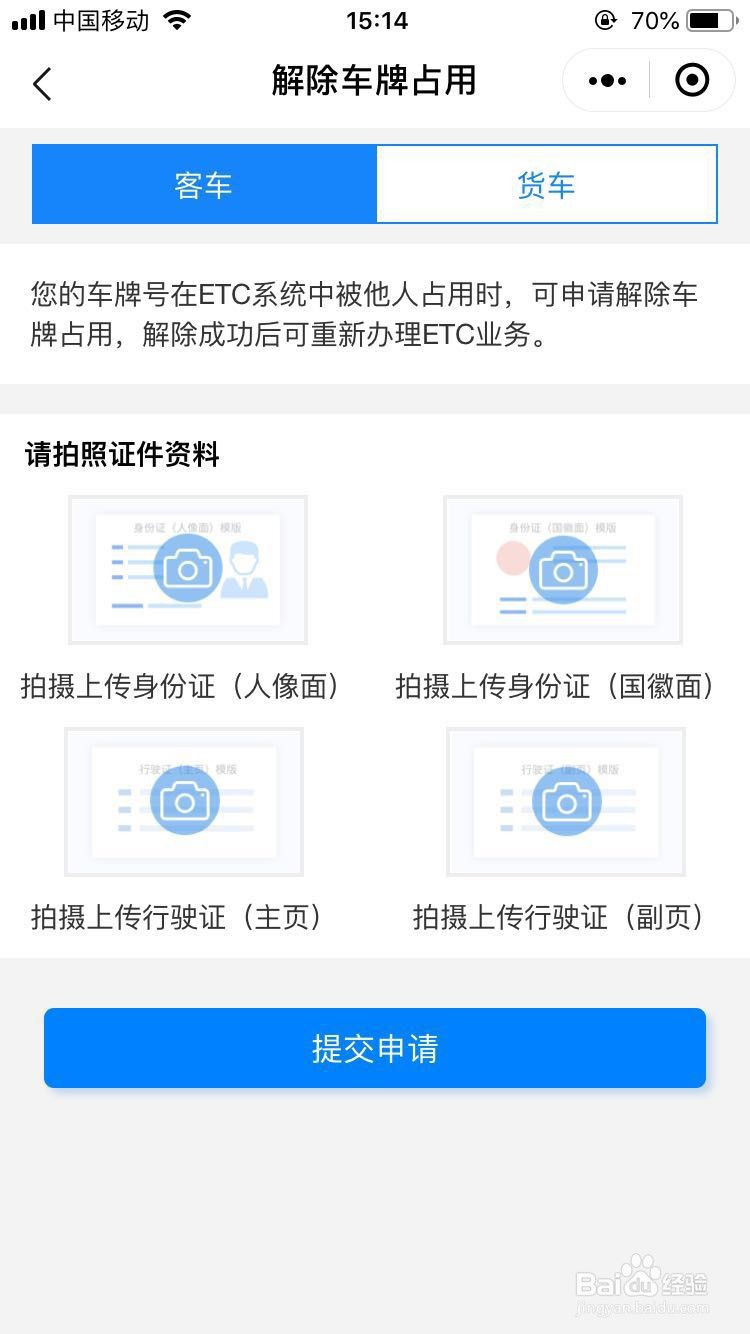Switch to the 货车 tab
This screenshot has height=1334, width=750.
546,184
